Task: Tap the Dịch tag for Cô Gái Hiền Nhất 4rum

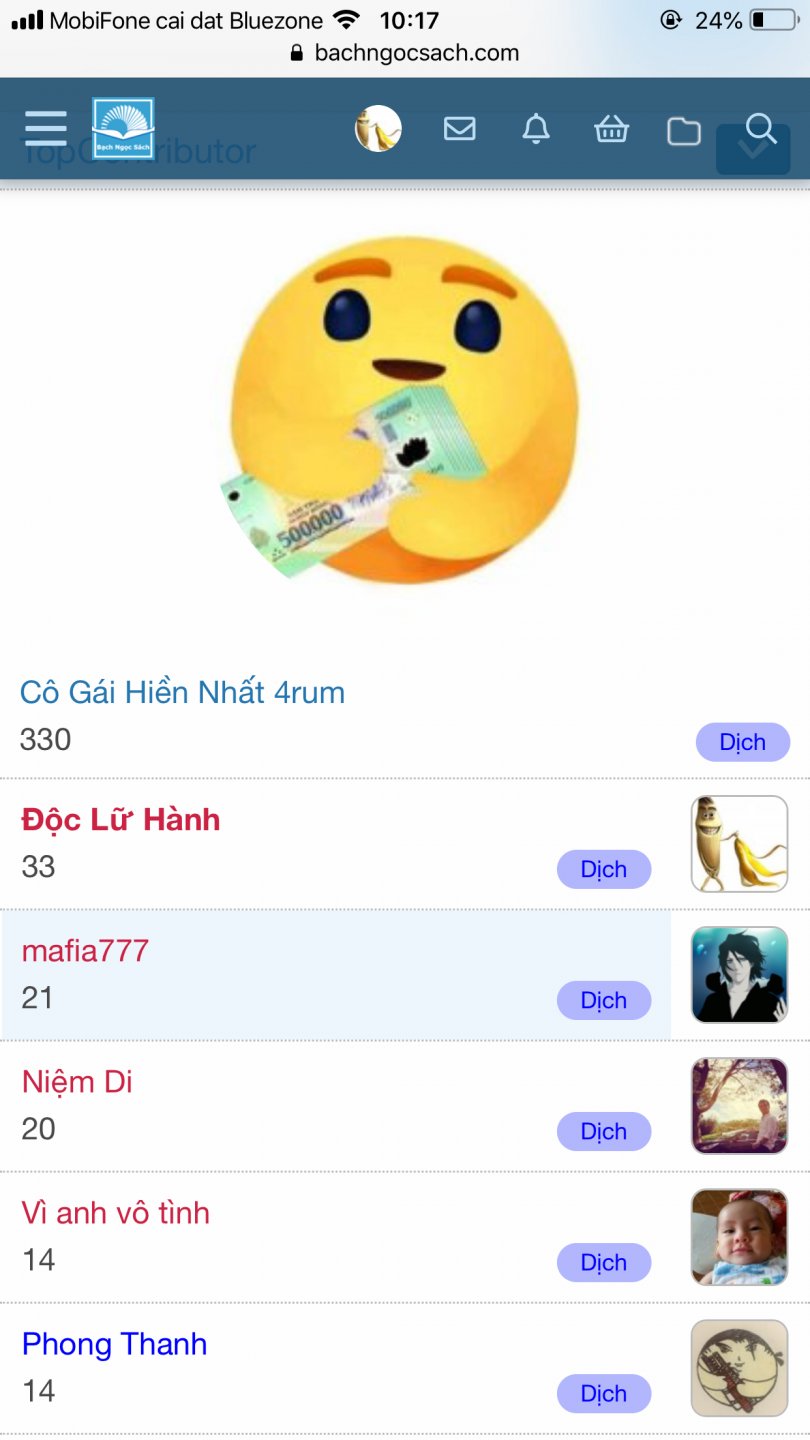Action: 742,742
